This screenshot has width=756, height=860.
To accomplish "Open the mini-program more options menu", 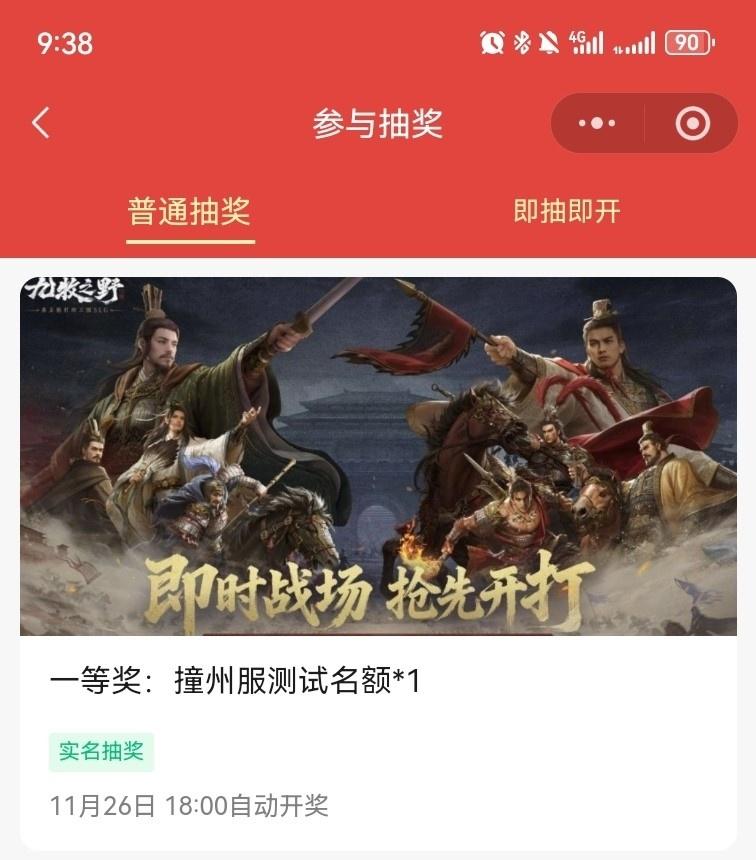I will (x=597, y=122).
